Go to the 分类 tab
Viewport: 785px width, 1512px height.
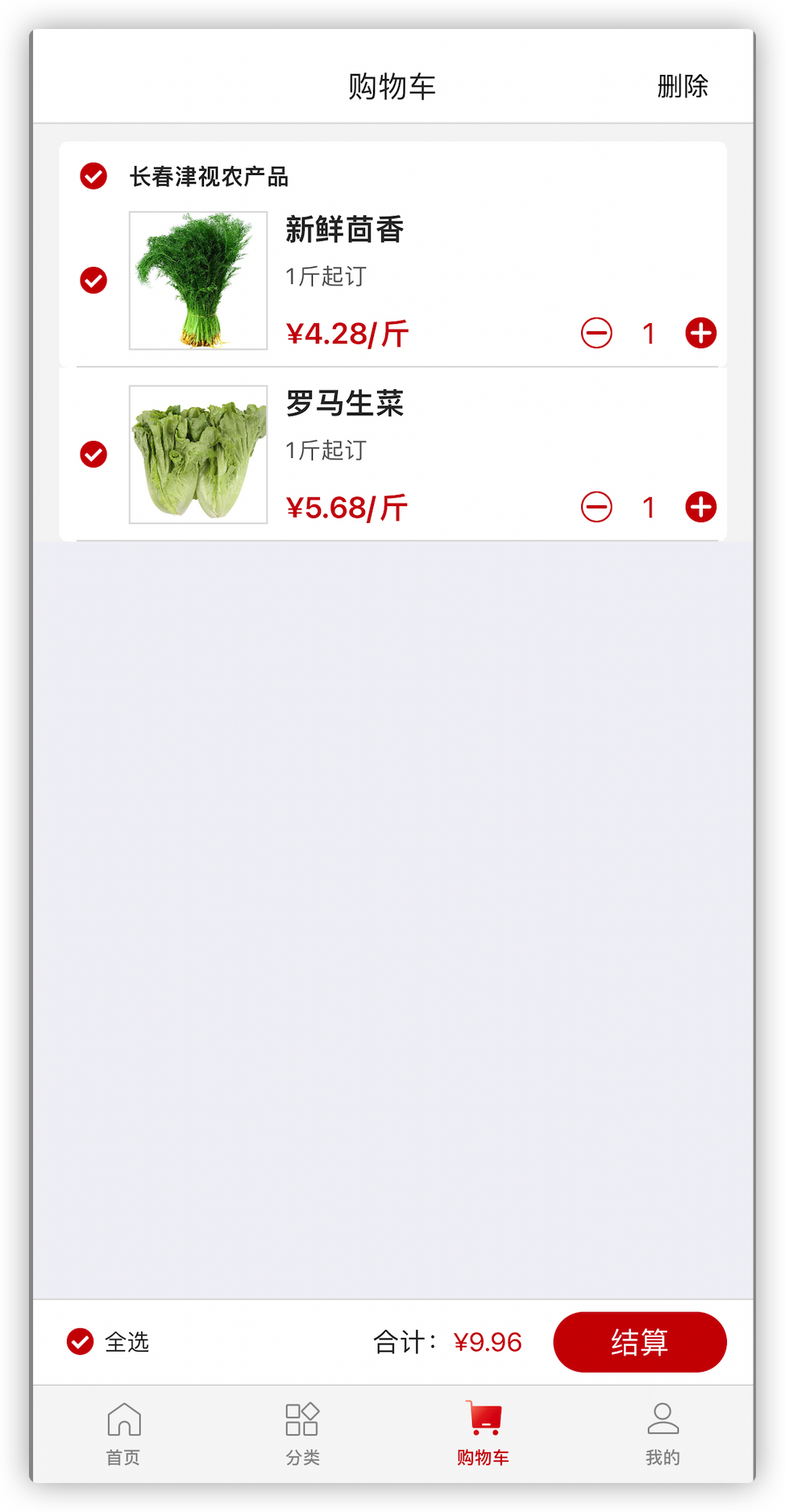click(x=302, y=1434)
